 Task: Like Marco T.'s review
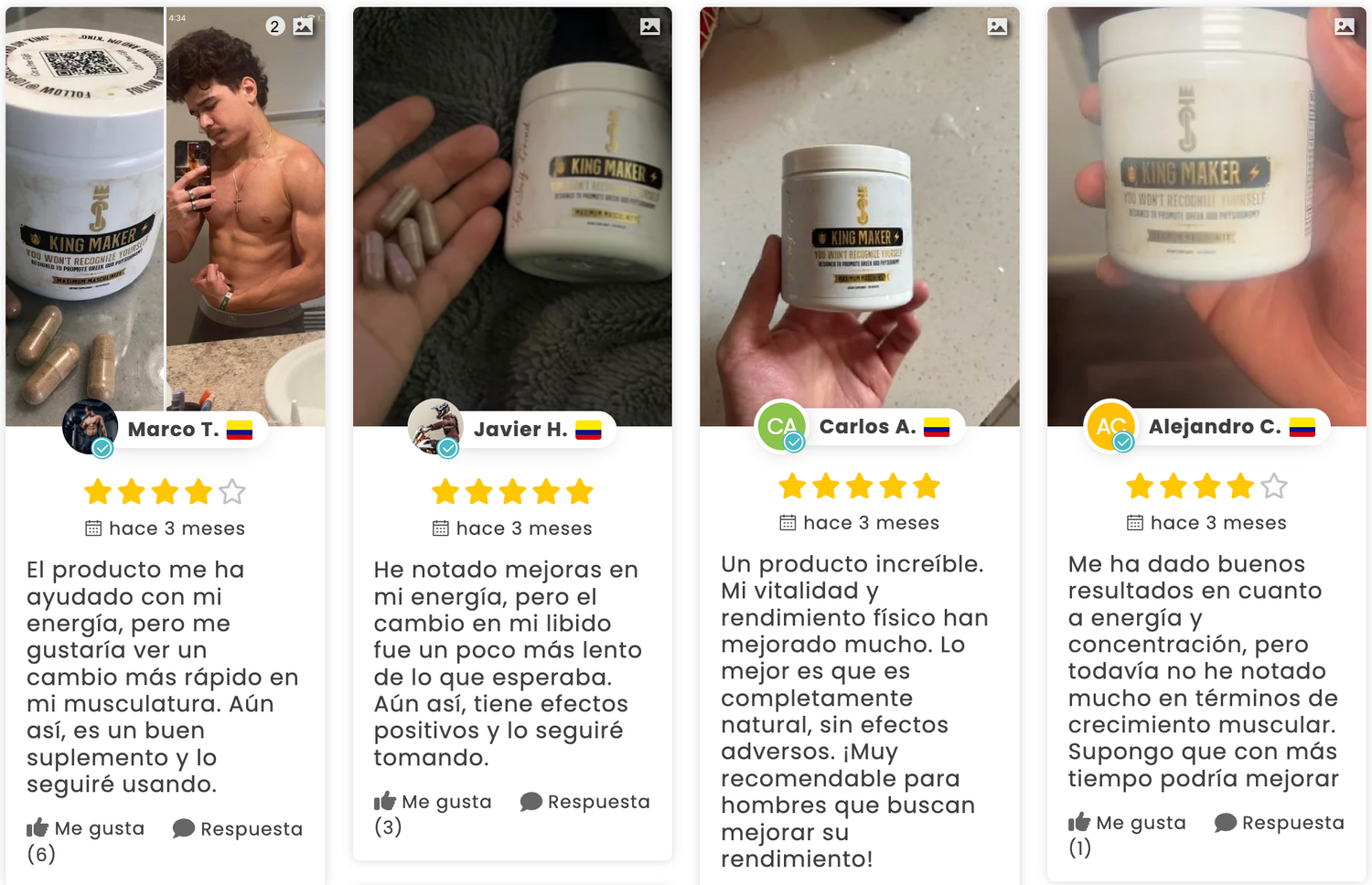click(x=85, y=828)
